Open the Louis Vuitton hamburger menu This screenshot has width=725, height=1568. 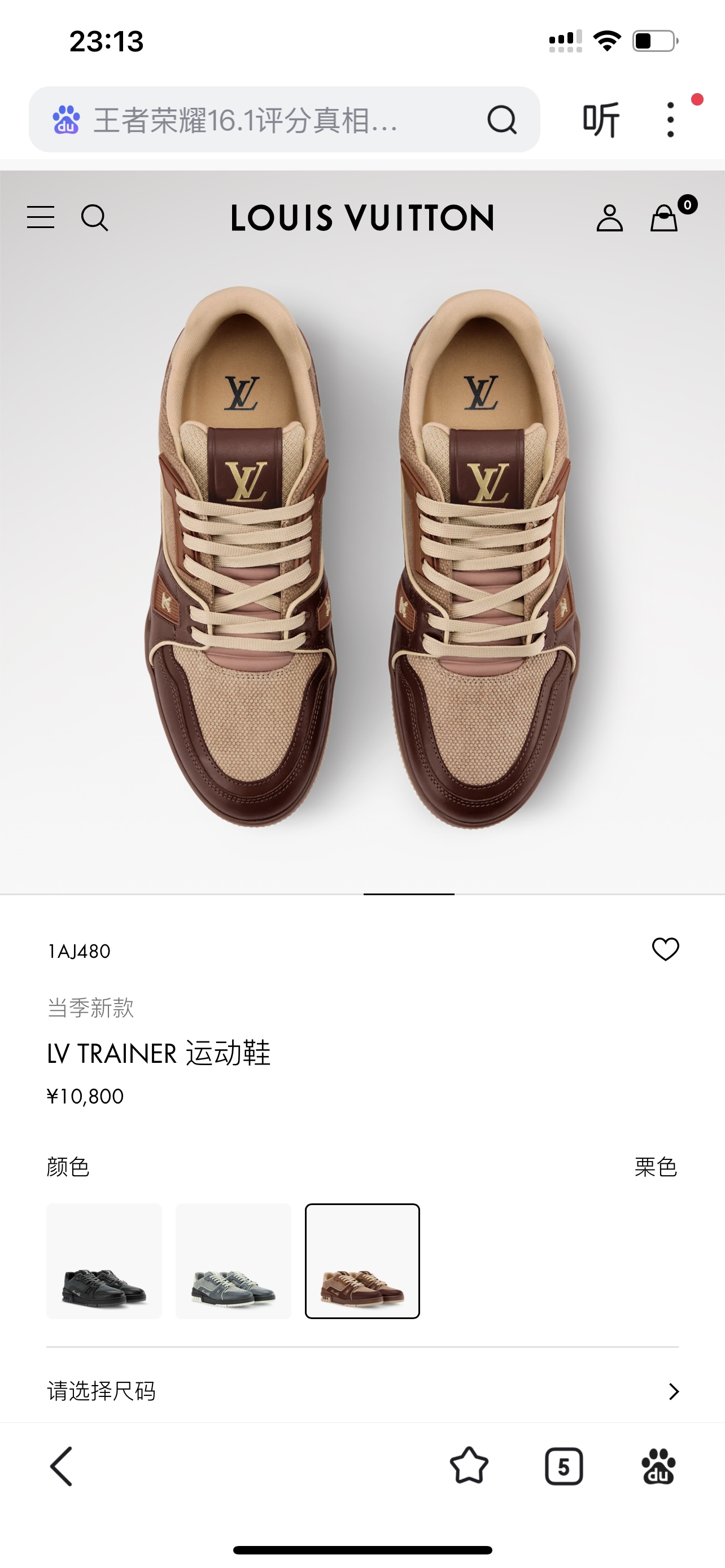(x=41, y=217)
